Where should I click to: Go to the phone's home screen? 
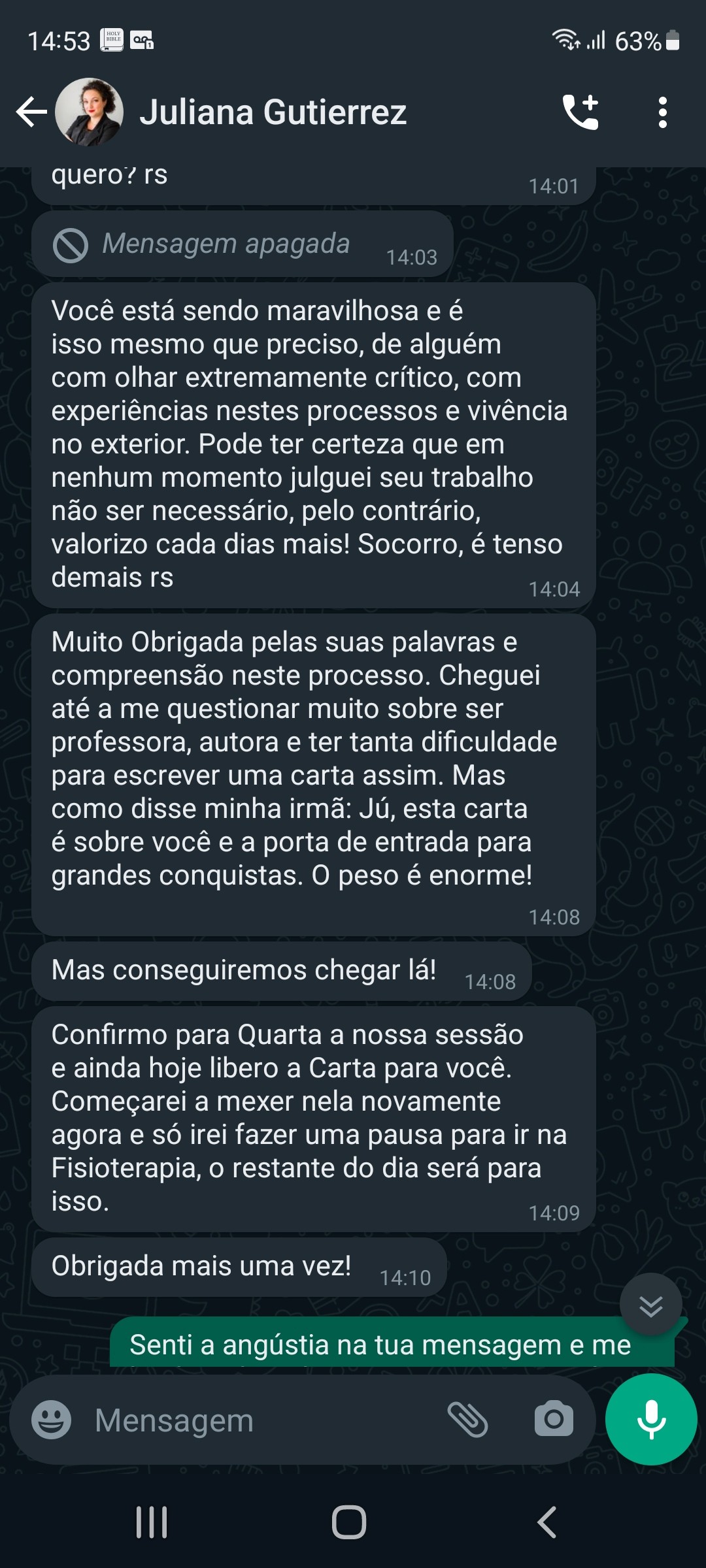click(349, 1522)
